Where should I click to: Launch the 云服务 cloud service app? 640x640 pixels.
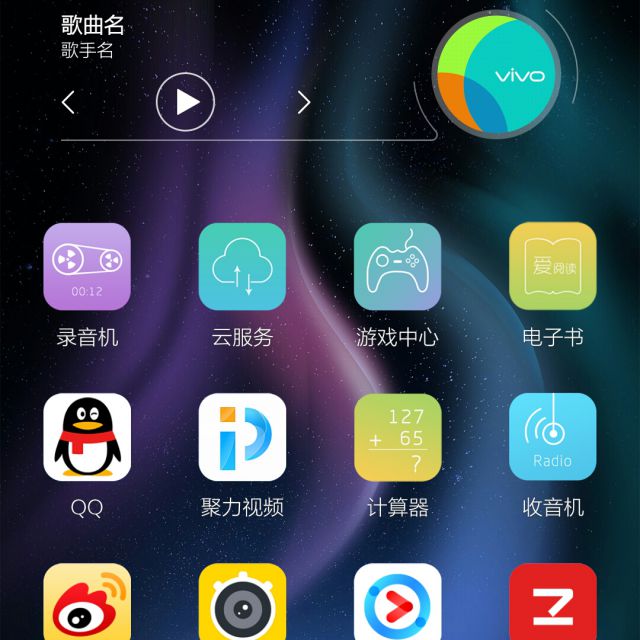(242, 266)
